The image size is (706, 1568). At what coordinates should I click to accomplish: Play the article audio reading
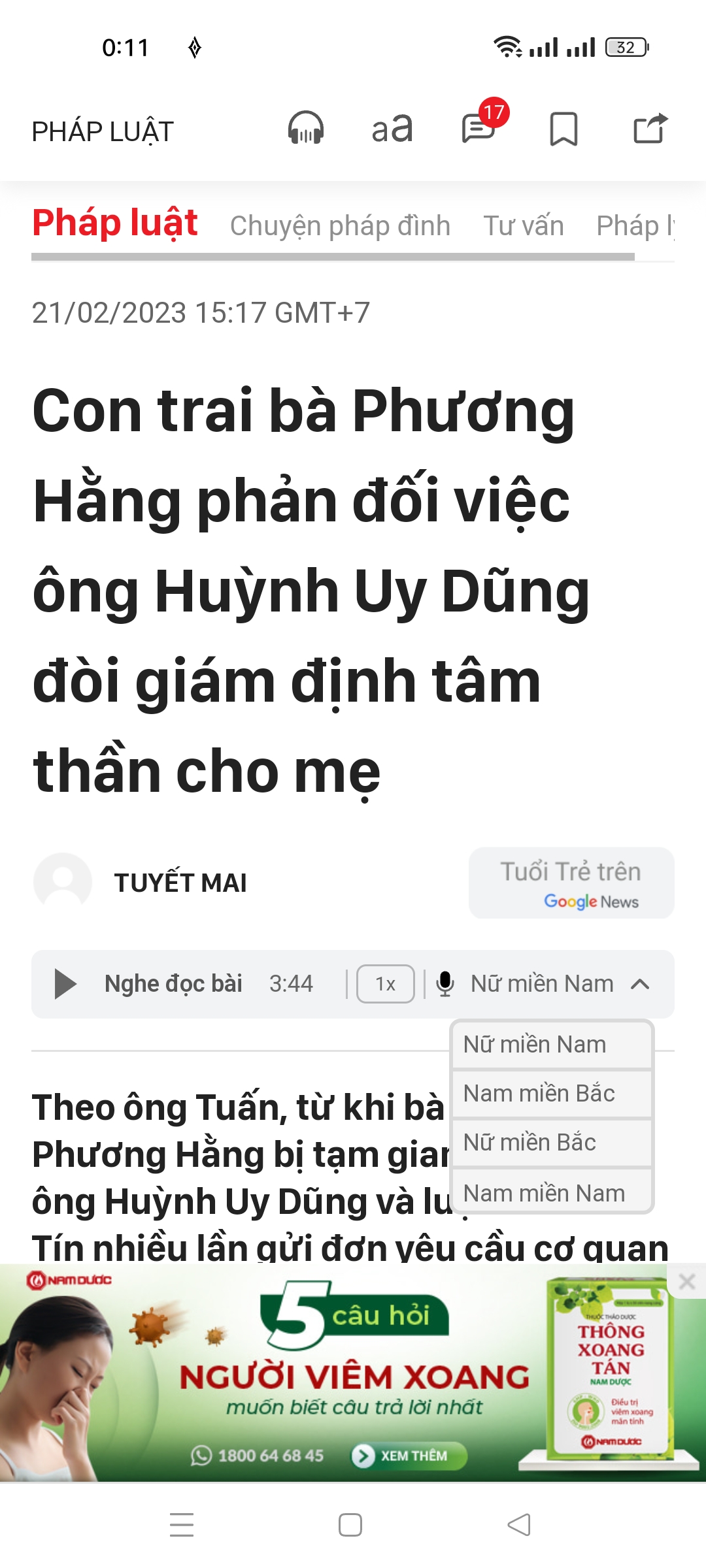(65, 984)
